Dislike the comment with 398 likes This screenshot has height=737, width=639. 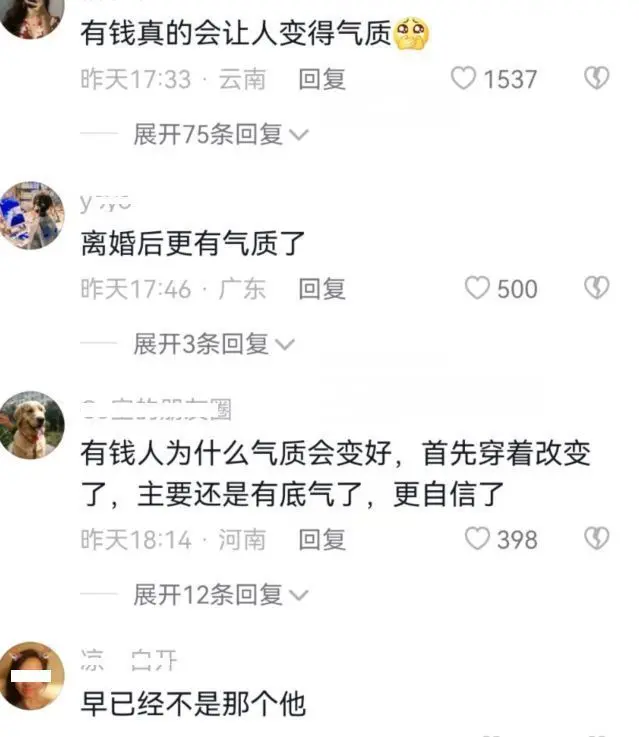coord(597,539)
